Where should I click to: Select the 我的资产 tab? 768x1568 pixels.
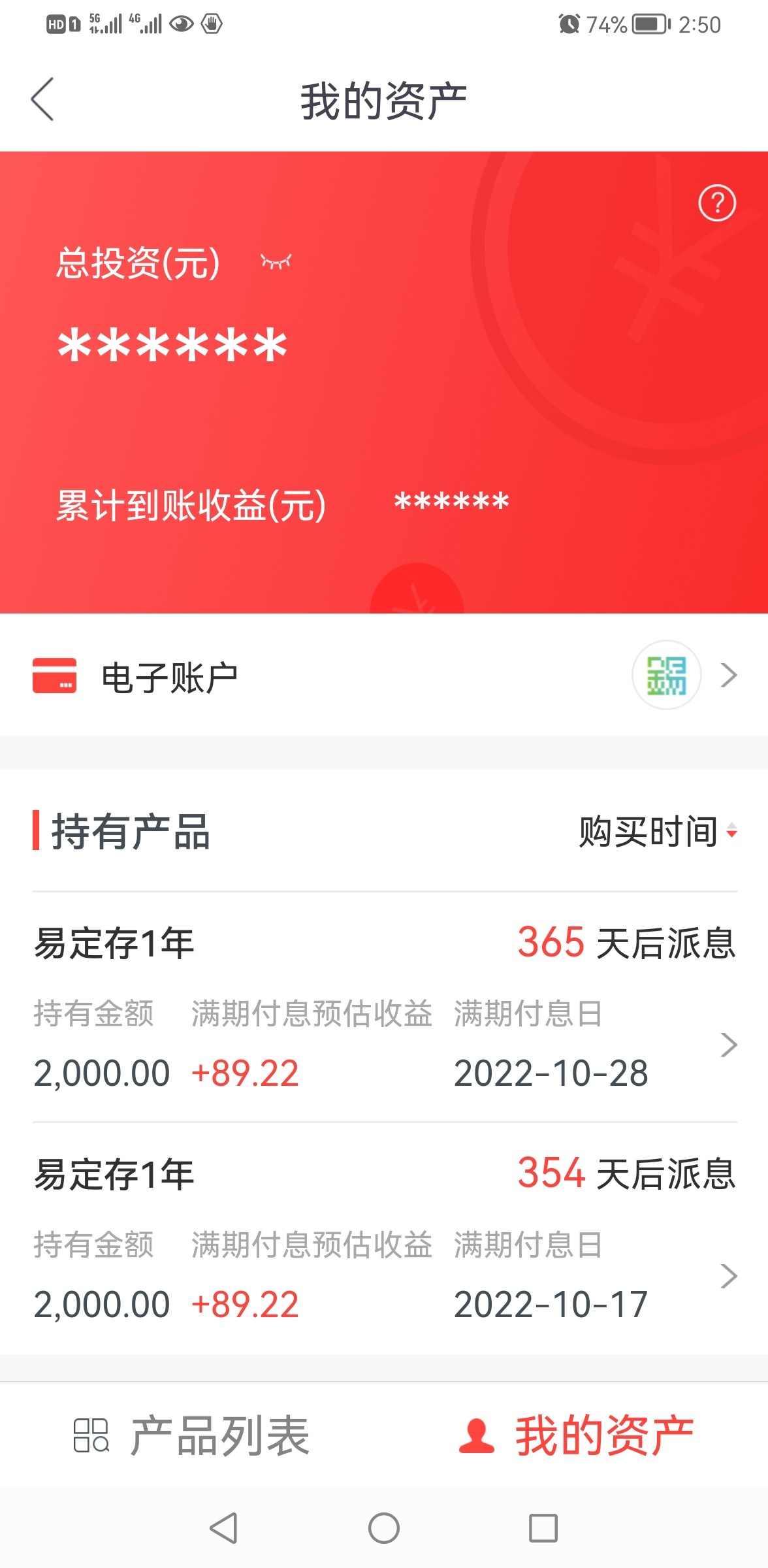(x=575, y=1436)
